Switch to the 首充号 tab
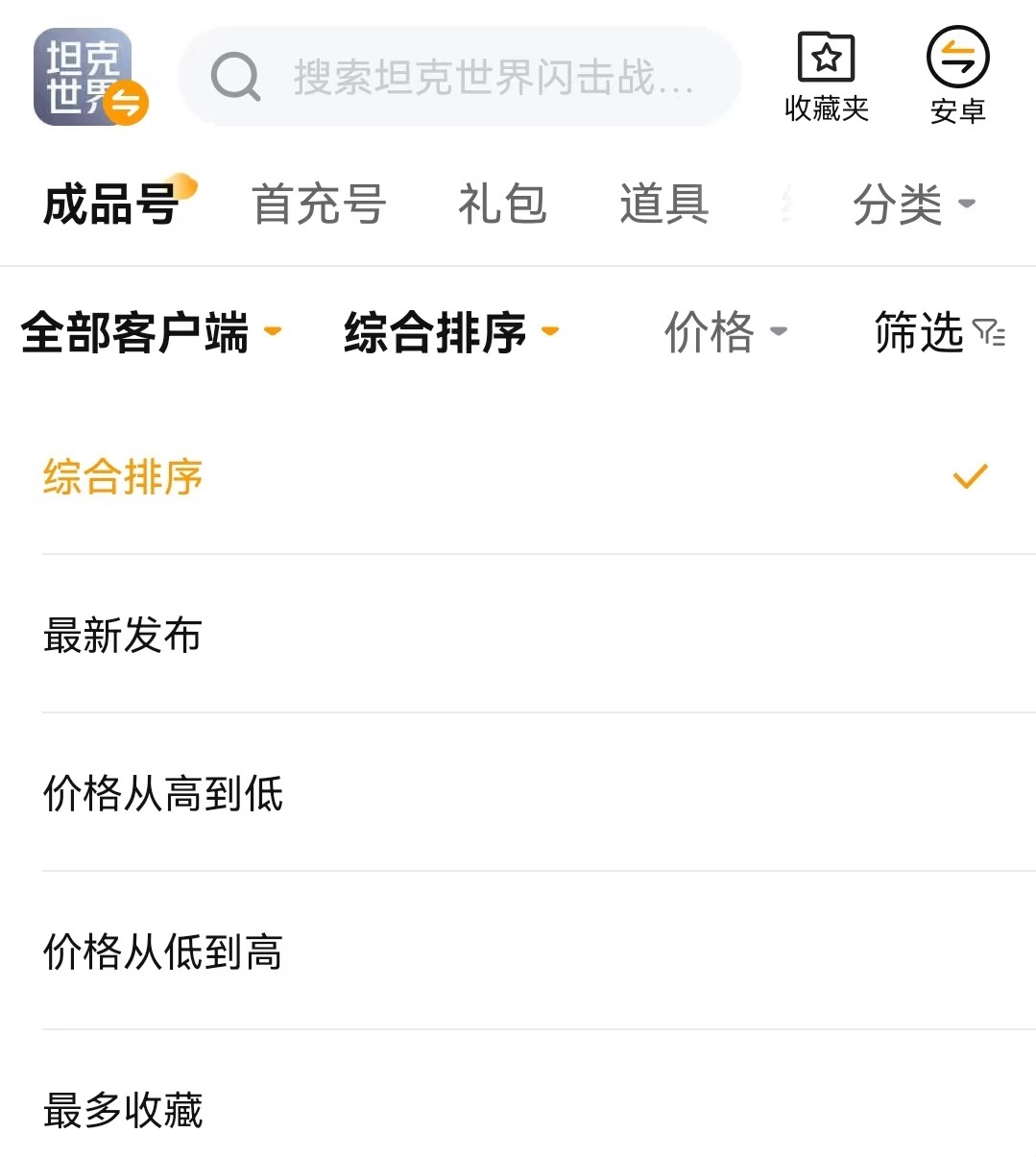Image resolution: width=1036 pixels, height=1157 pixels. pos(319,205)
